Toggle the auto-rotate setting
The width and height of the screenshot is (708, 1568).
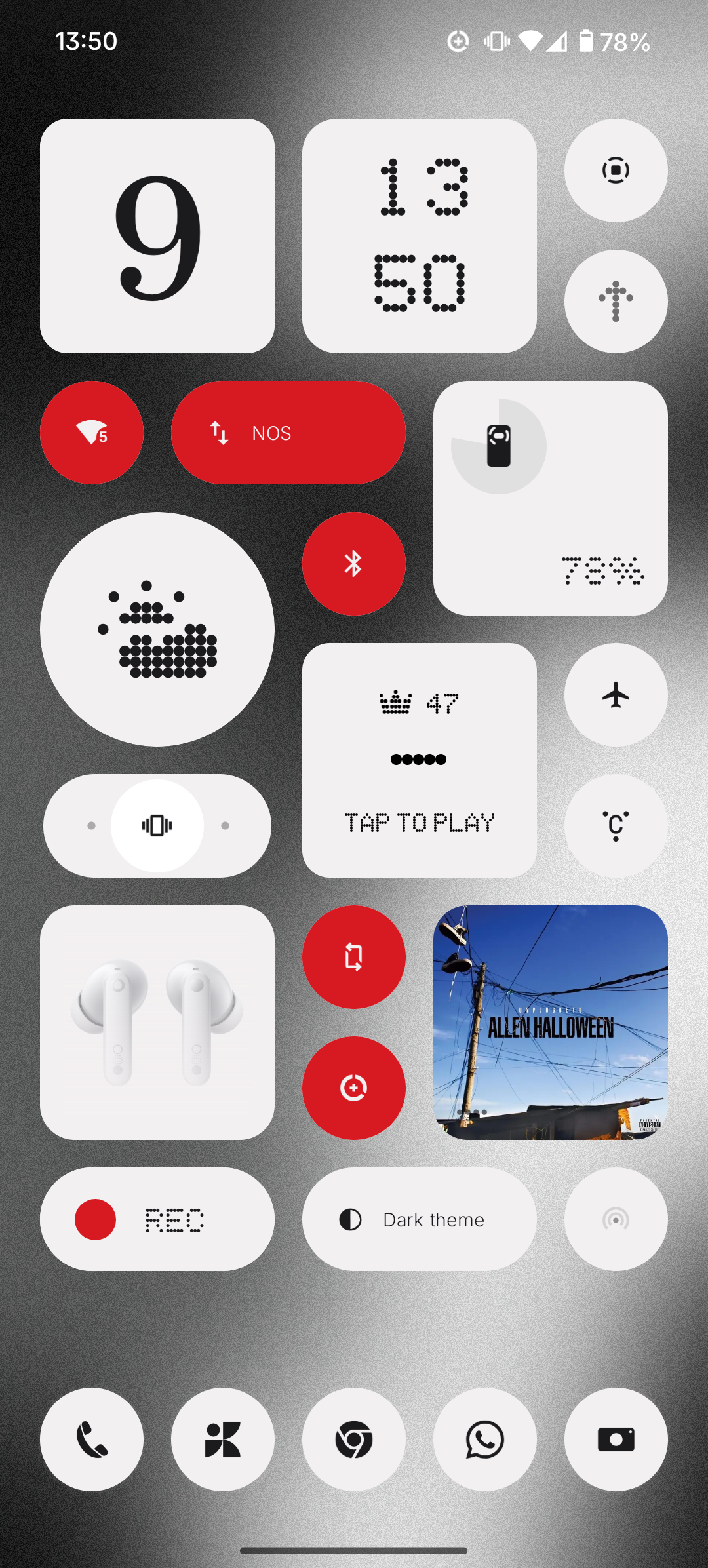click(353, 957)
